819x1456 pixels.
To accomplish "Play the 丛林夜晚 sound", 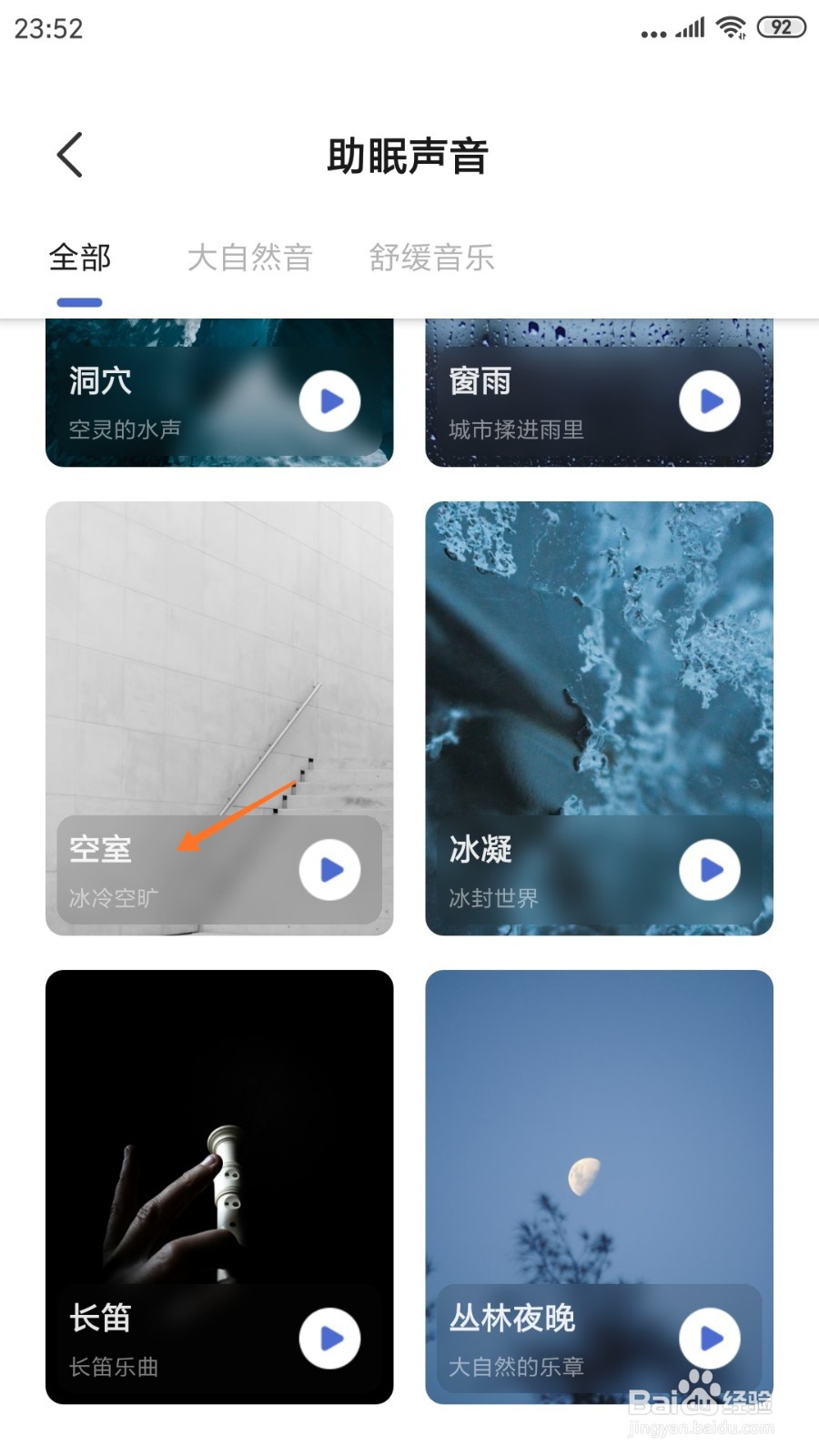I will click(x=710, y=1339).
